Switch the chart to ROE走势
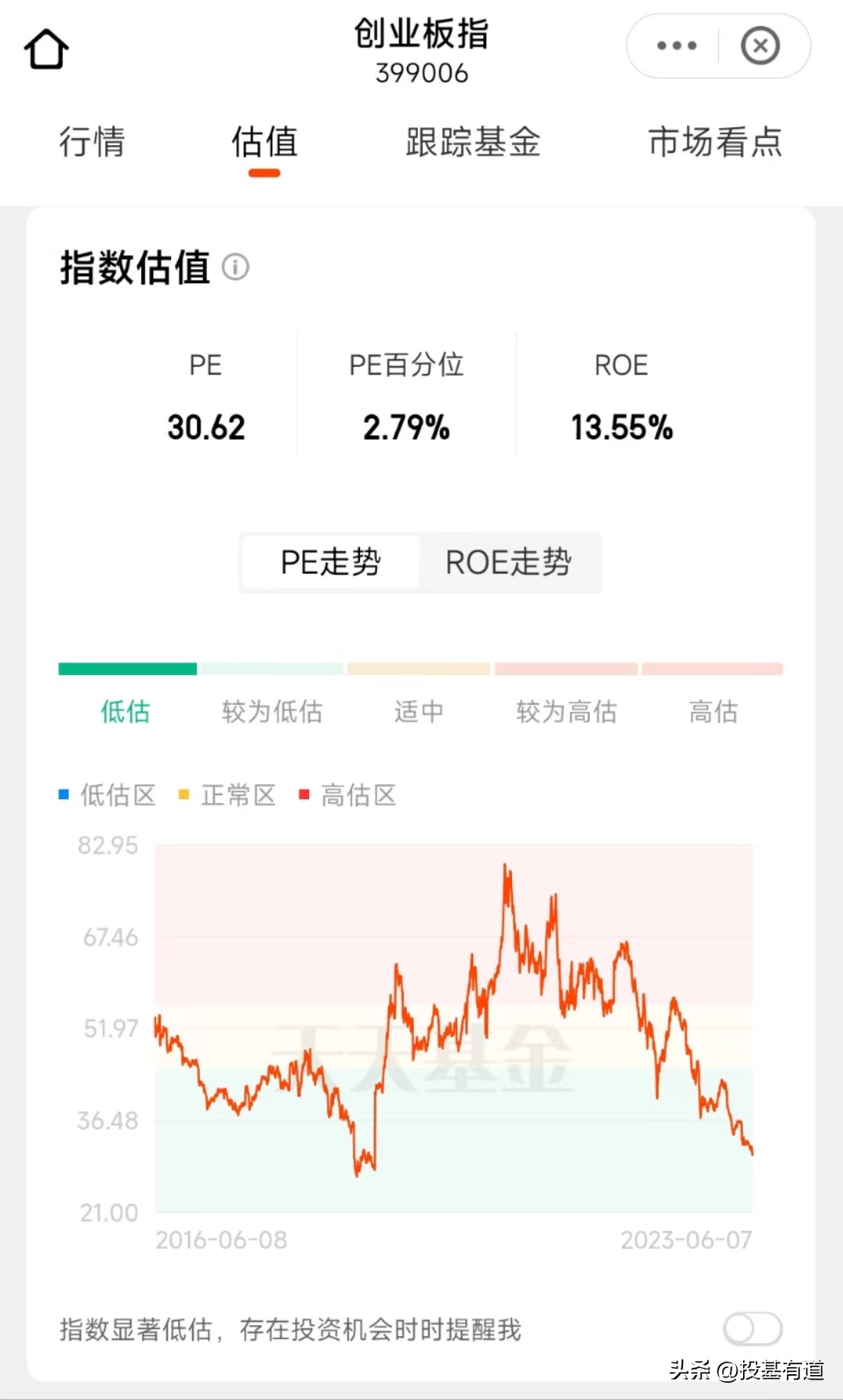The image size is (843, 1400). pyautogui.click(x=509, y=563)
